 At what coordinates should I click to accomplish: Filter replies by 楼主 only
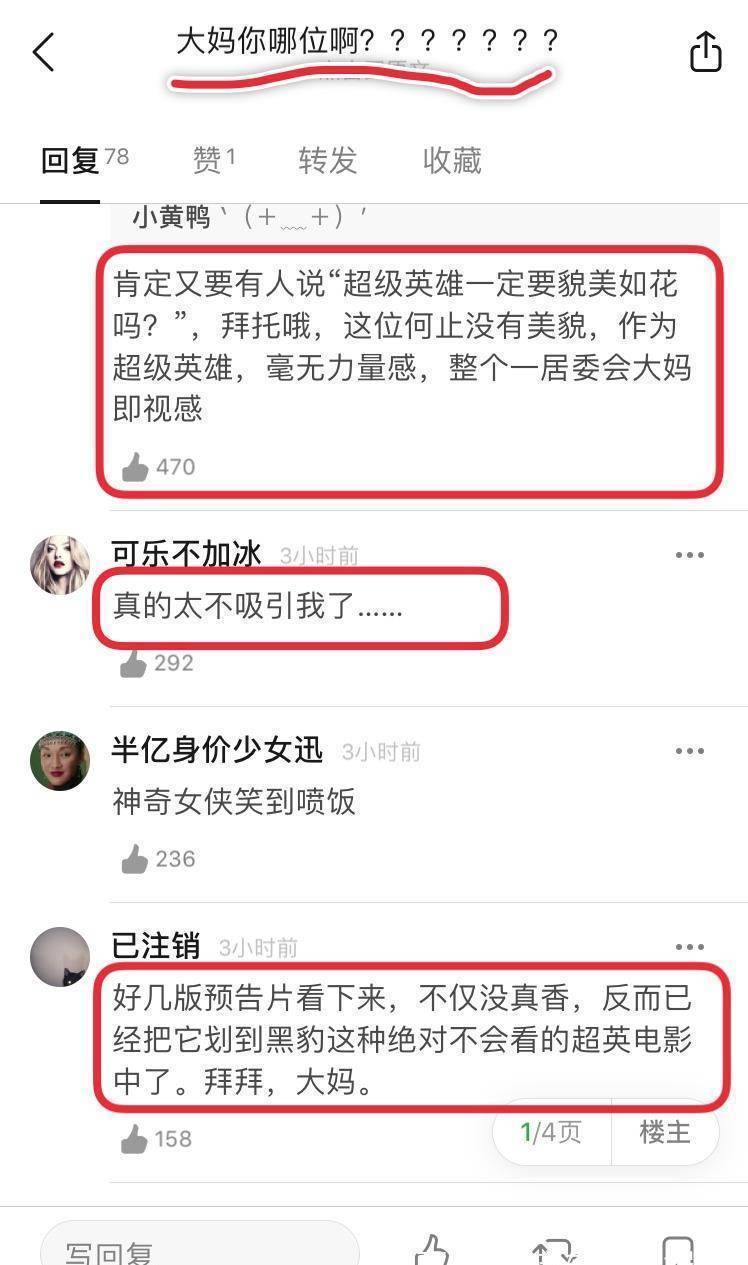coord(665,1132)
